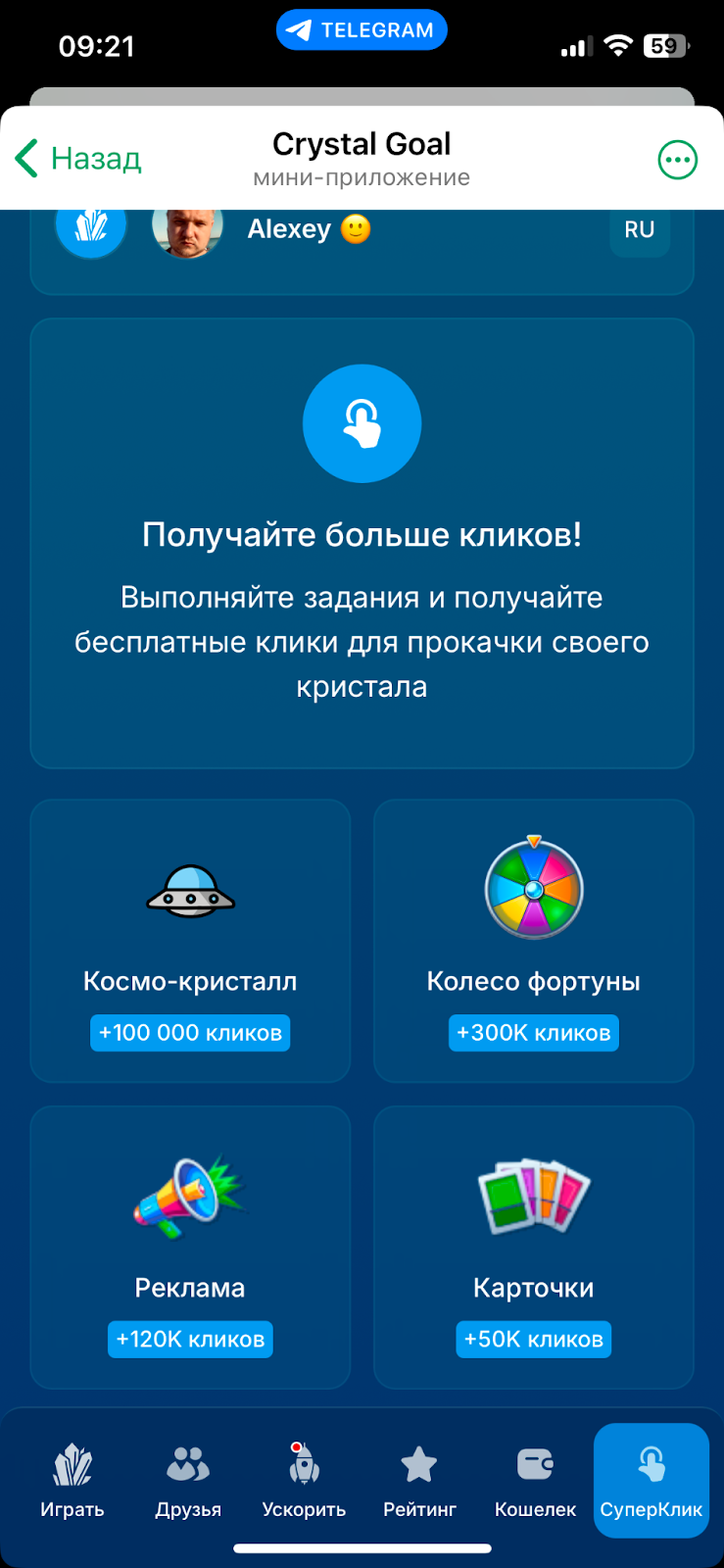Open the mini-app overflow menu
Screen dimensions: 724x1568
677,160
